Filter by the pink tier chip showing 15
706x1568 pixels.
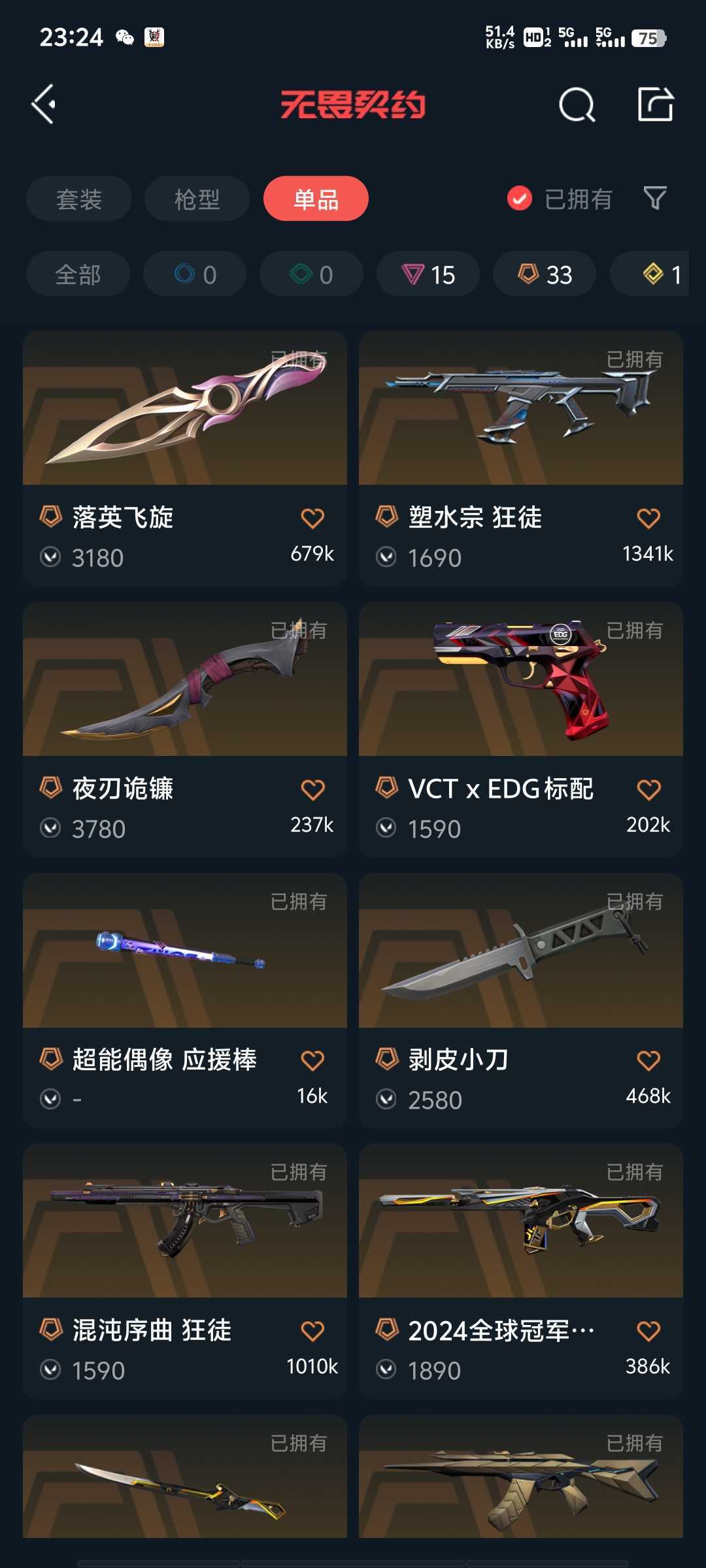(428, 274)
